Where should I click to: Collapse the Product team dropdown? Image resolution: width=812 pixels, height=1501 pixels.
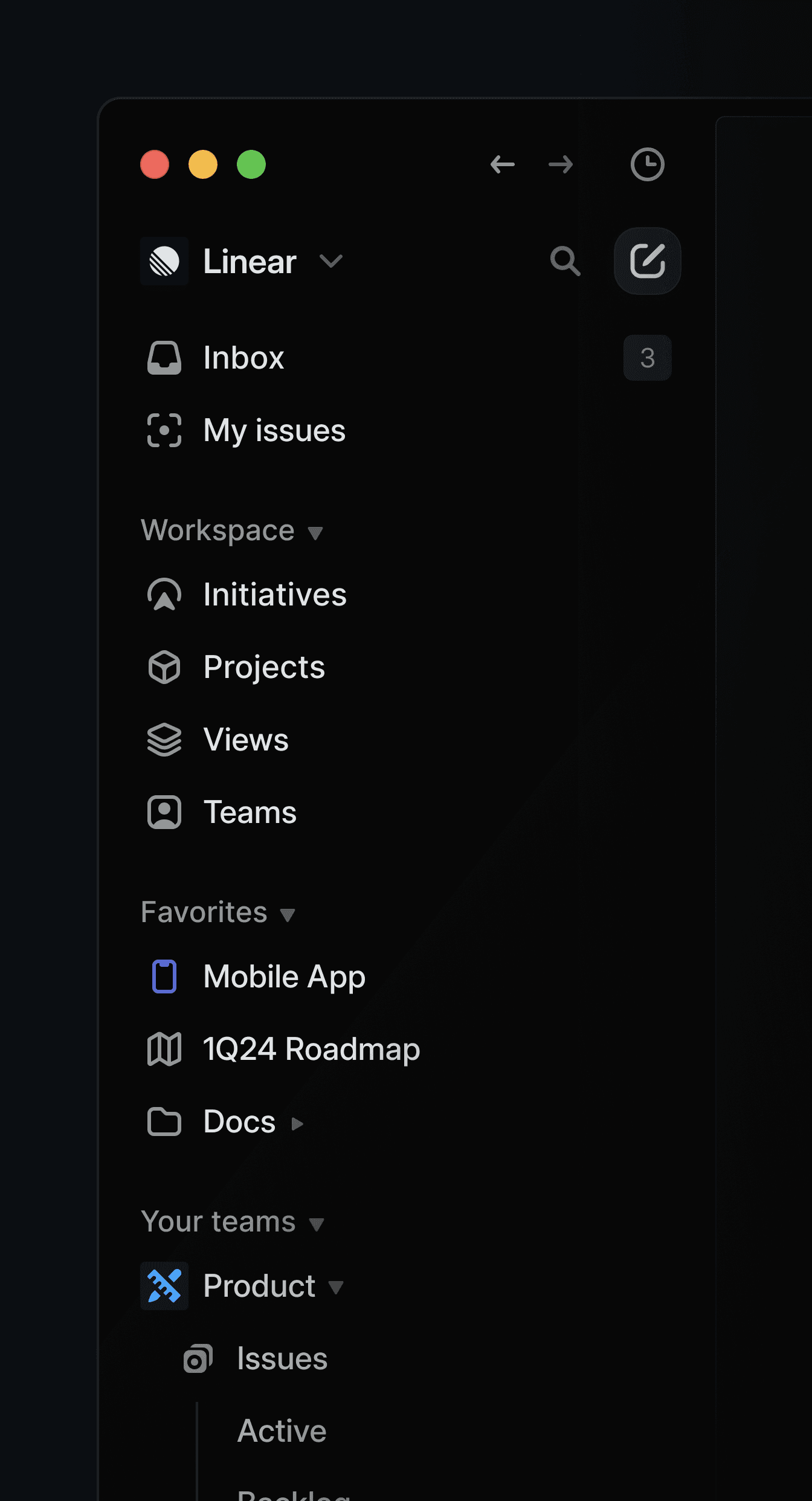click(x=337, y=1287)
